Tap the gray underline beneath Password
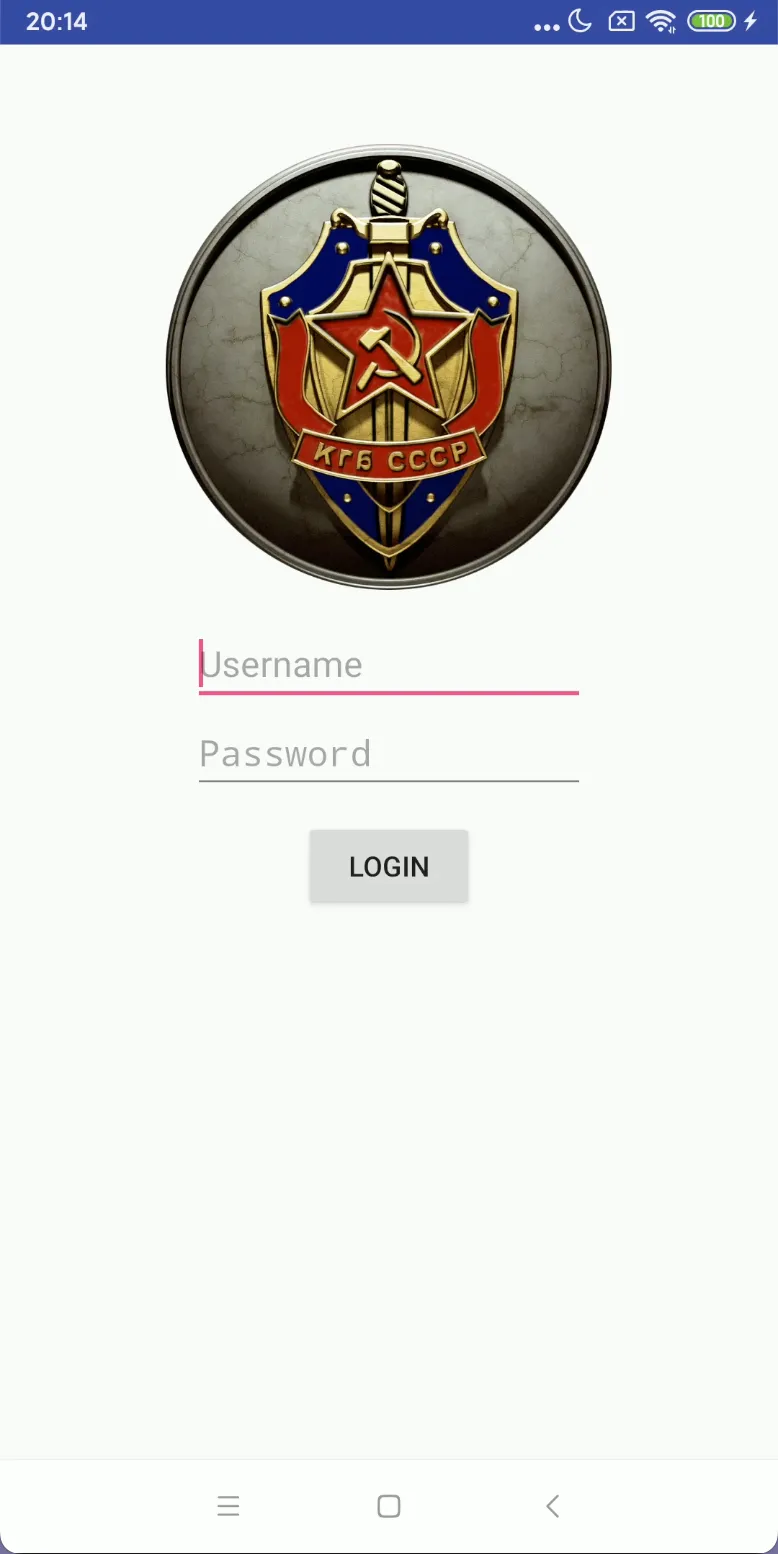 [389, 781]
